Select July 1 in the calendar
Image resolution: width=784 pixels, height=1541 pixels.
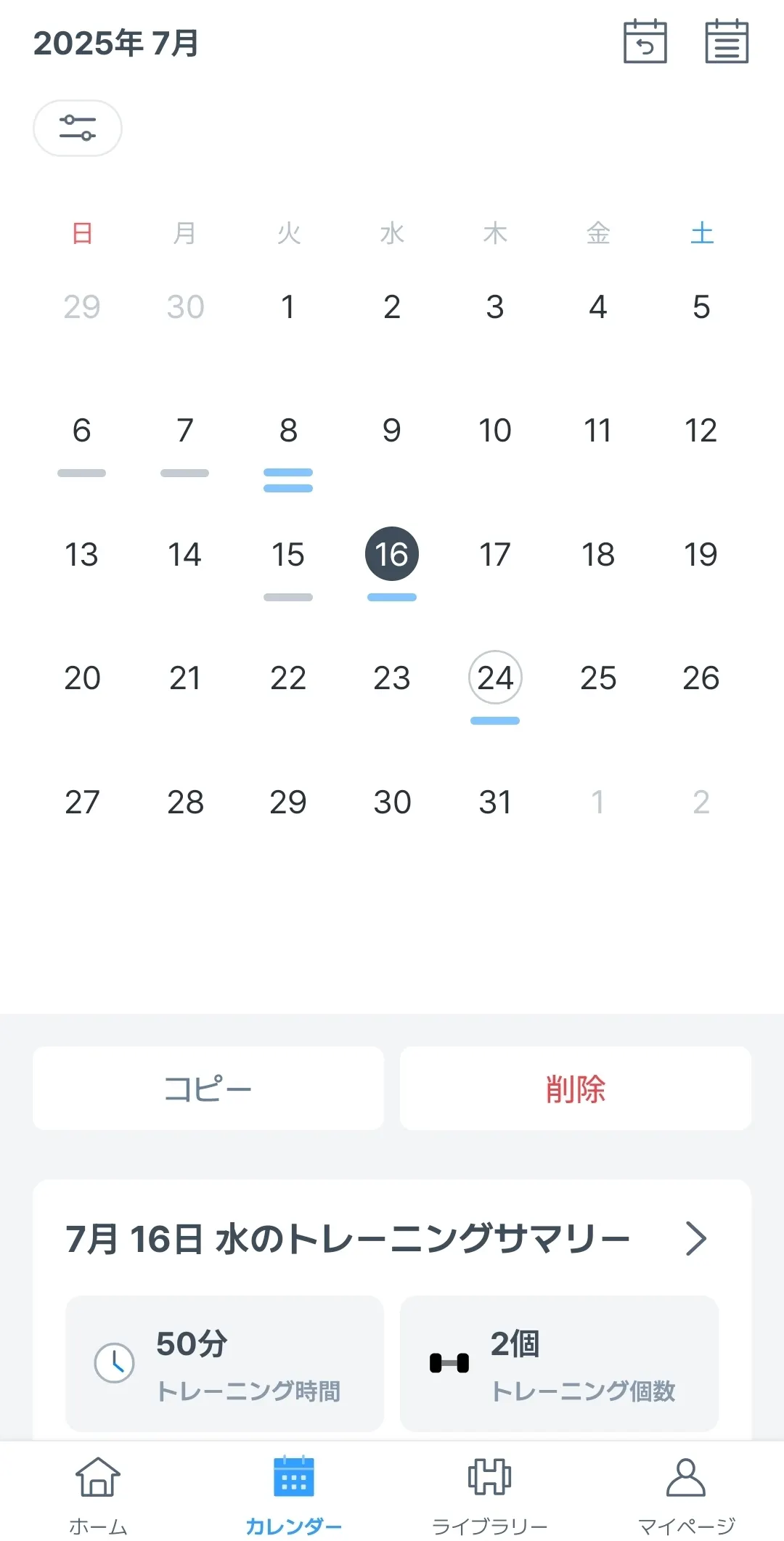(x=288, y=307)
